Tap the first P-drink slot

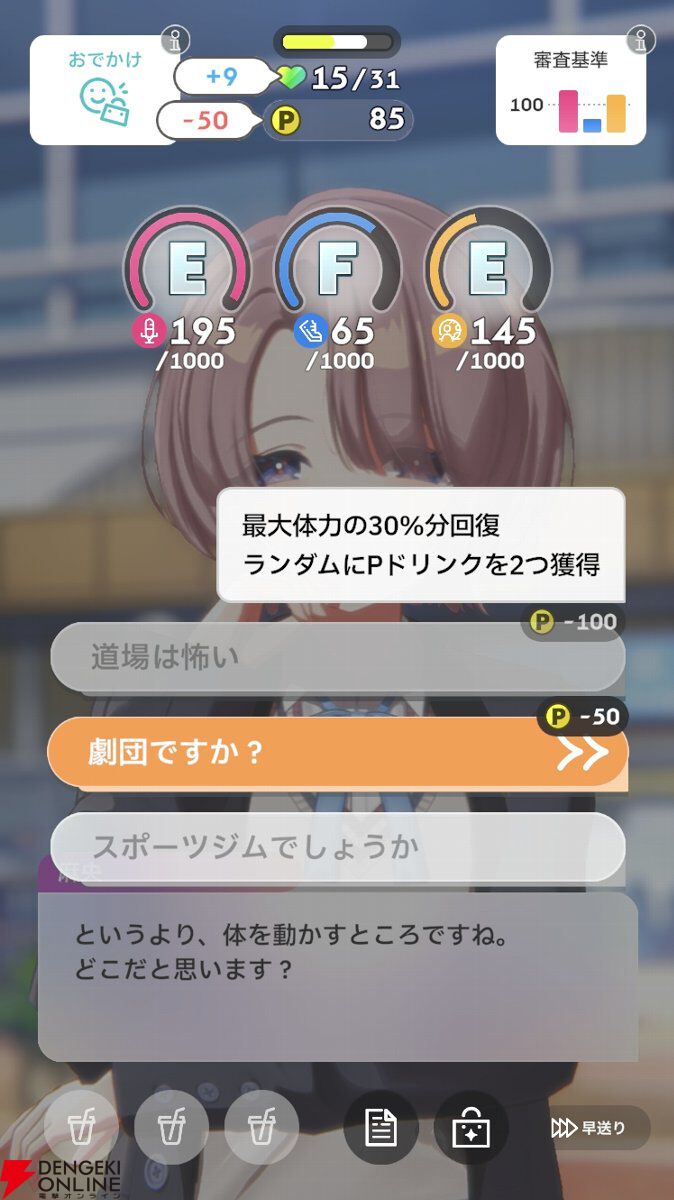(81, 1128)
